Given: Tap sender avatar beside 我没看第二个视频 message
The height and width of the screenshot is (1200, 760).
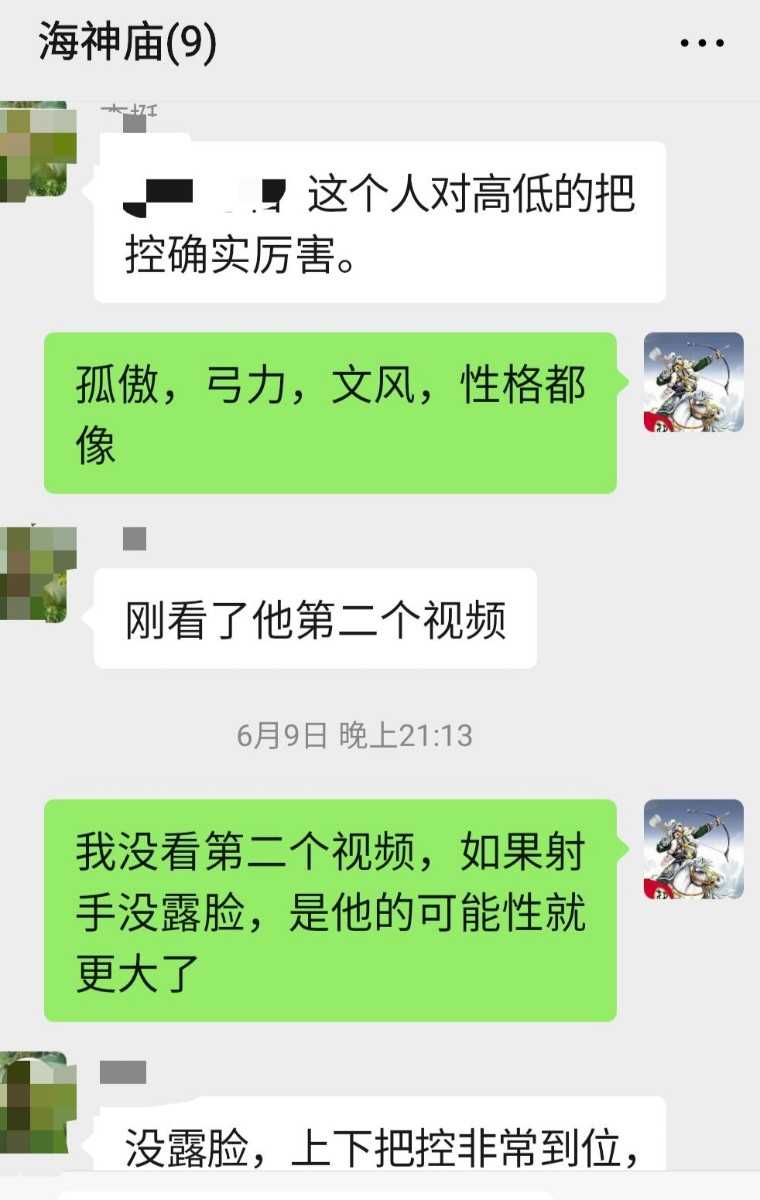Looking at the screenshot, I should (x=693, y=849).
